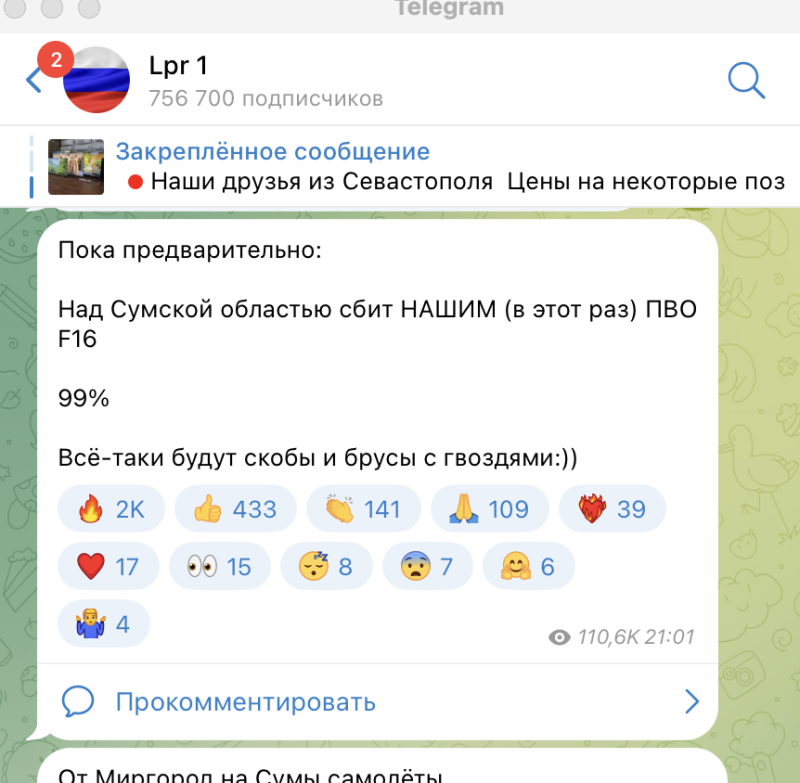
Task: Open channel info by tapping Lpr 1 title
Action: [178, 65]
